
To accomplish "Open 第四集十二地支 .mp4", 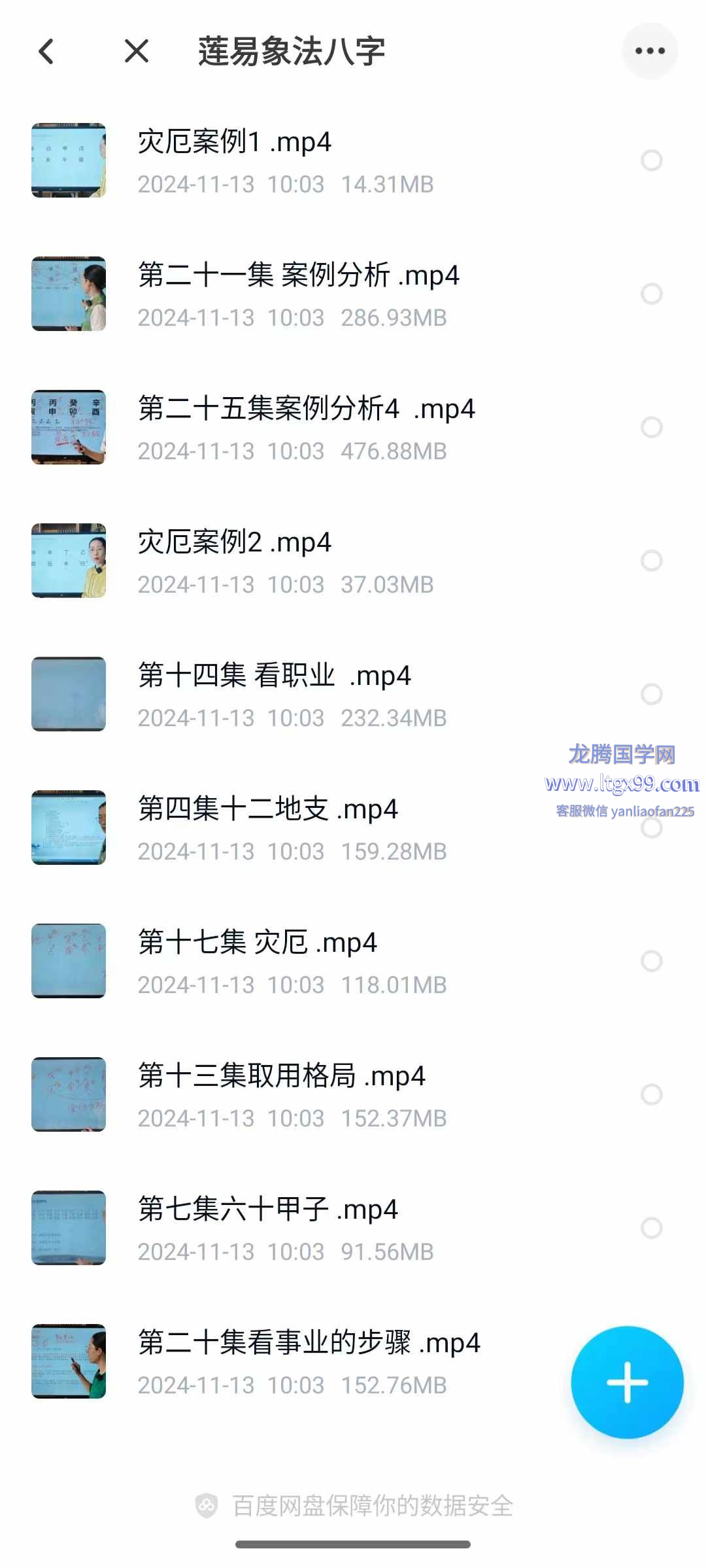I will 268,809.
